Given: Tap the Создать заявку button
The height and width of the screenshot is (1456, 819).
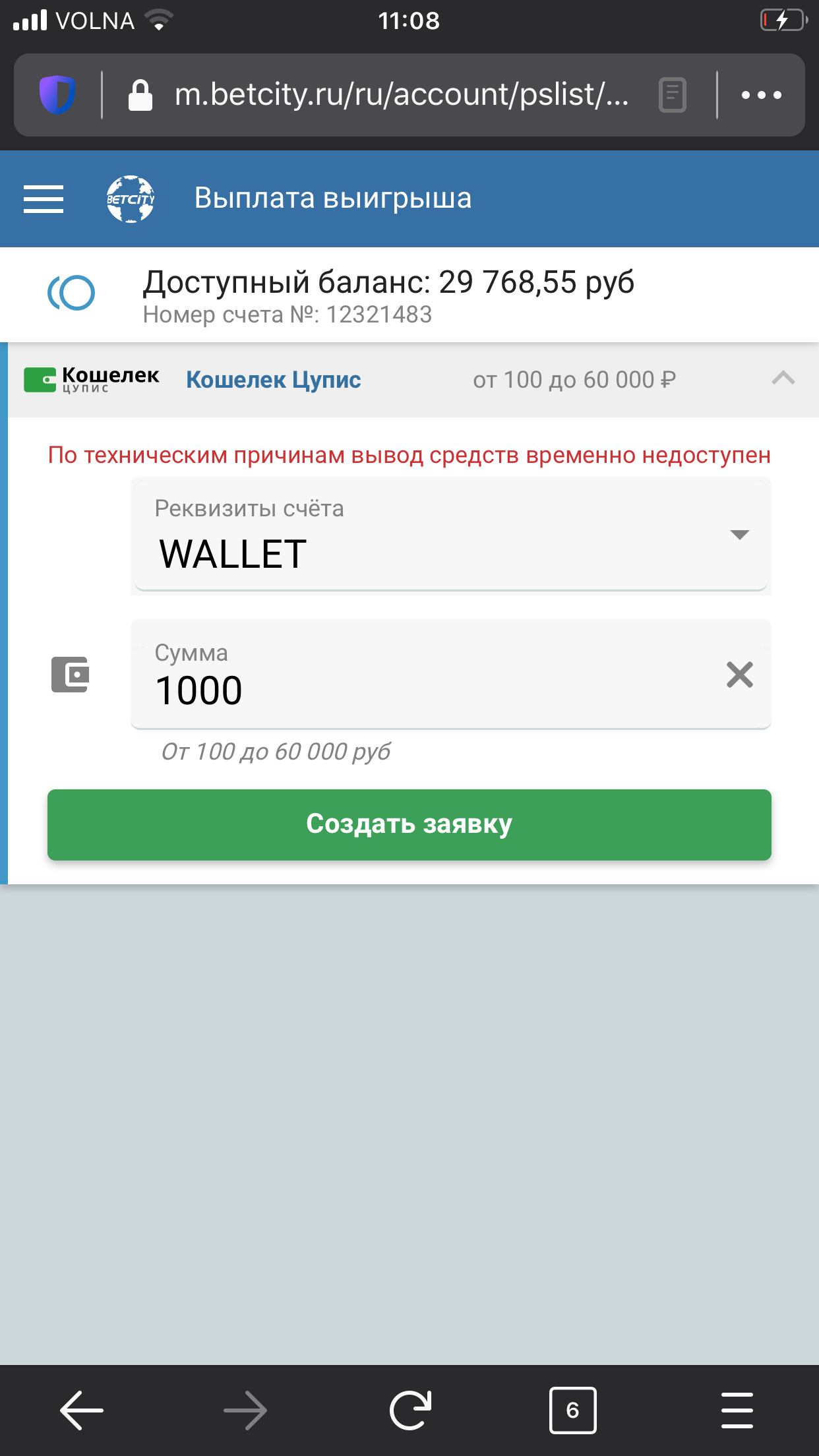Looking at the screenshot, I should tap(409, 824).
